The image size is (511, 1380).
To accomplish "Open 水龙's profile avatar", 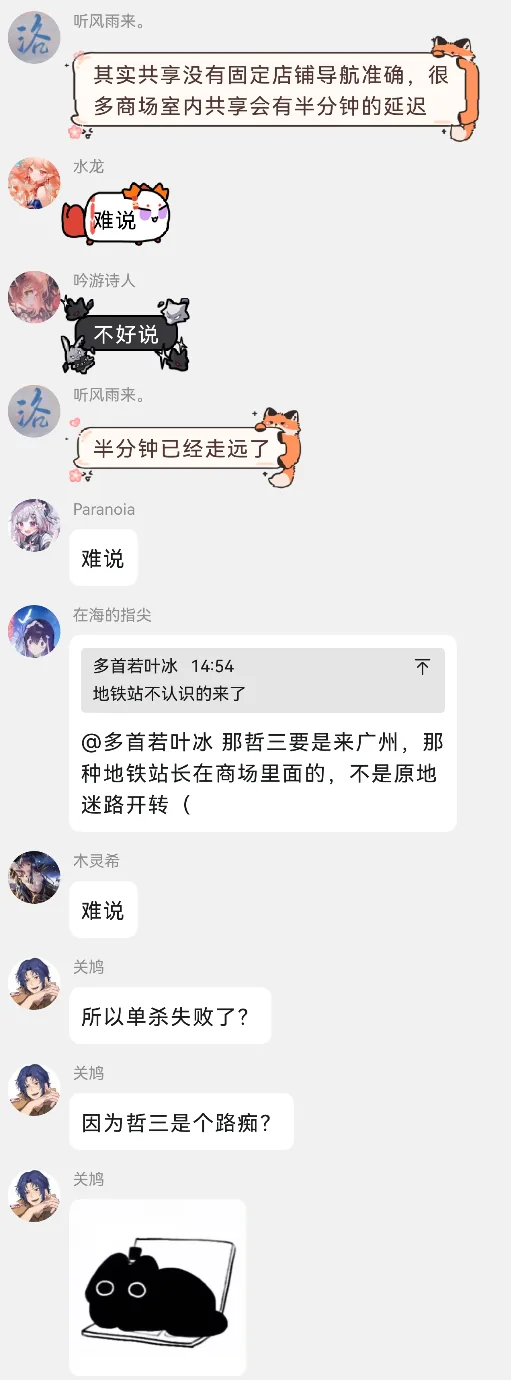I will tap(34, 183).
